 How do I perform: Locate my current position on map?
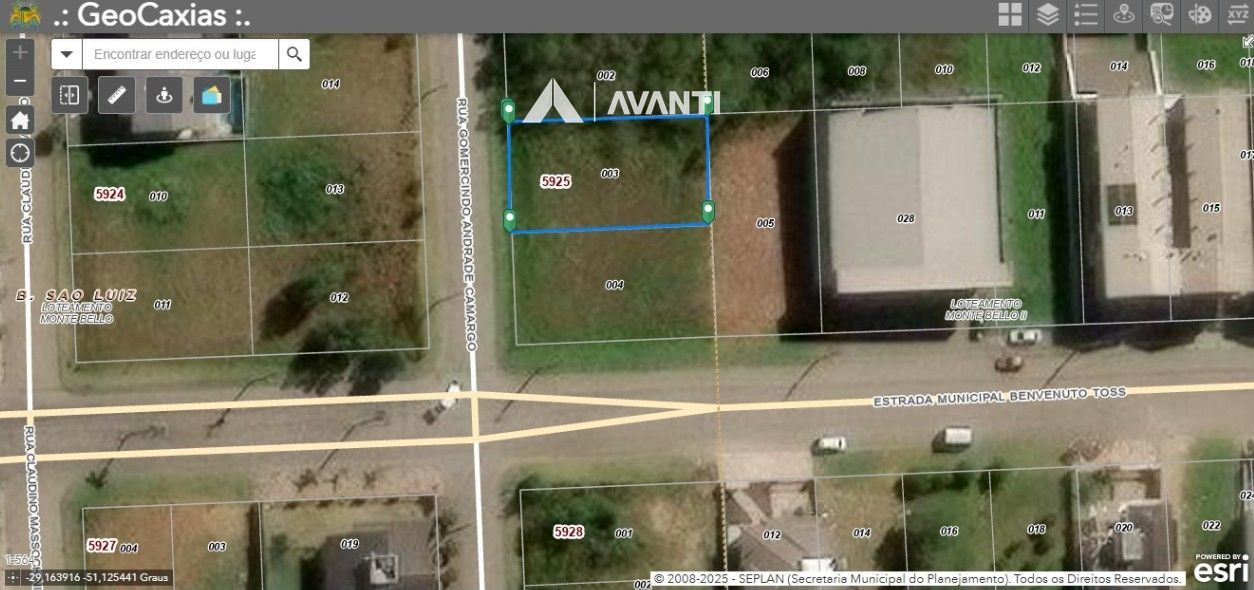coord(20,153)
